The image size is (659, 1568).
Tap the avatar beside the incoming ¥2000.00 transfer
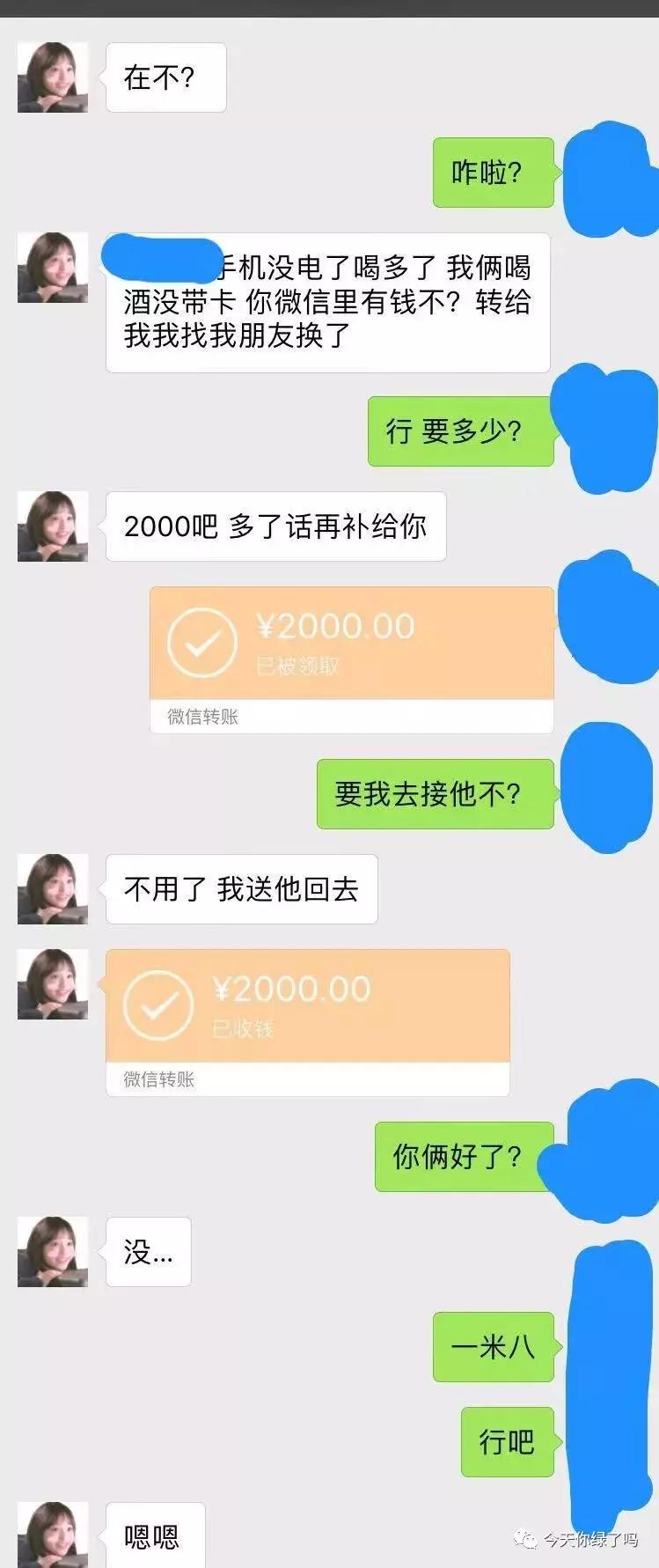pos(52,984)
